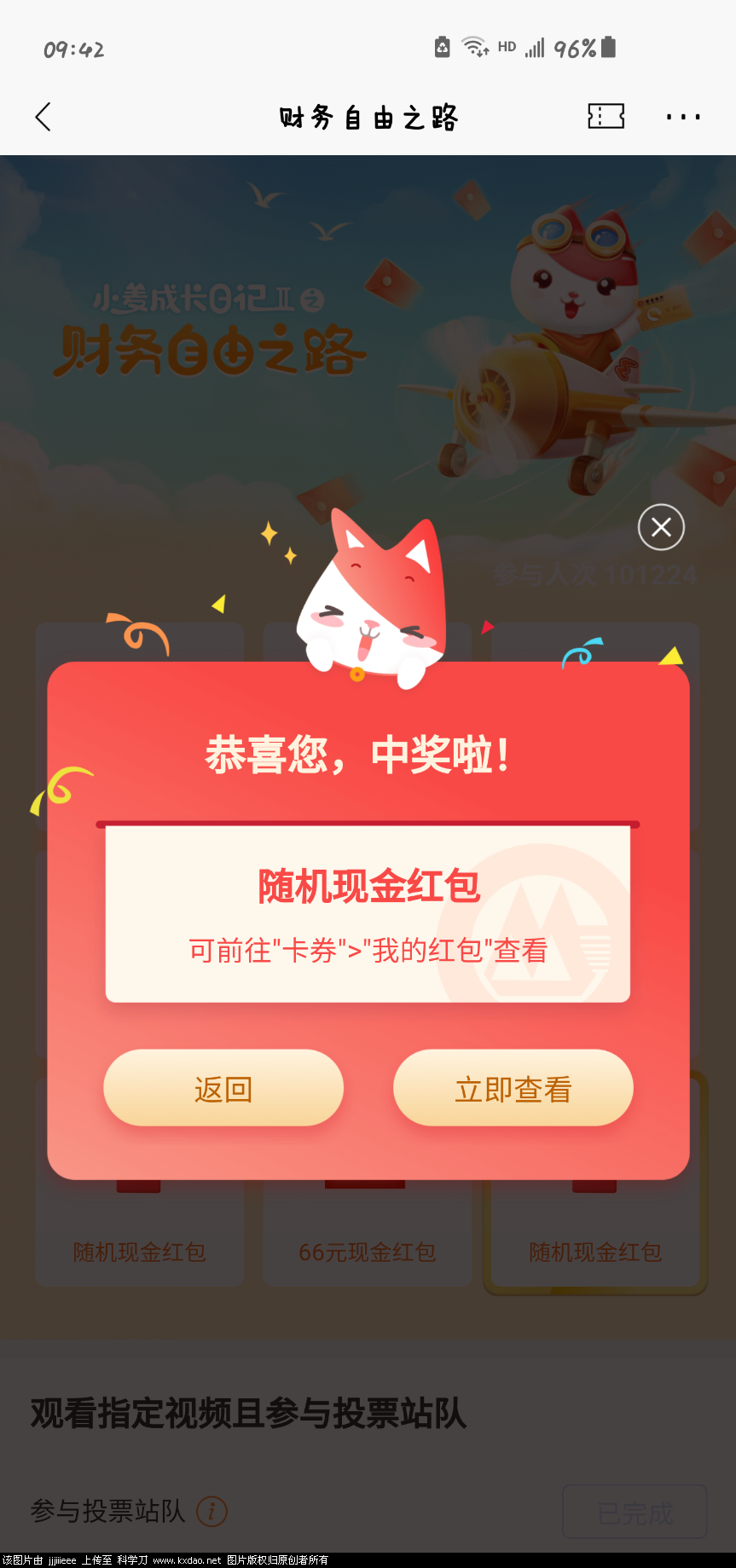This screenshot has width=736, height=1568.
Task: Tap the 返回 button
Action: click(223, 1088)
